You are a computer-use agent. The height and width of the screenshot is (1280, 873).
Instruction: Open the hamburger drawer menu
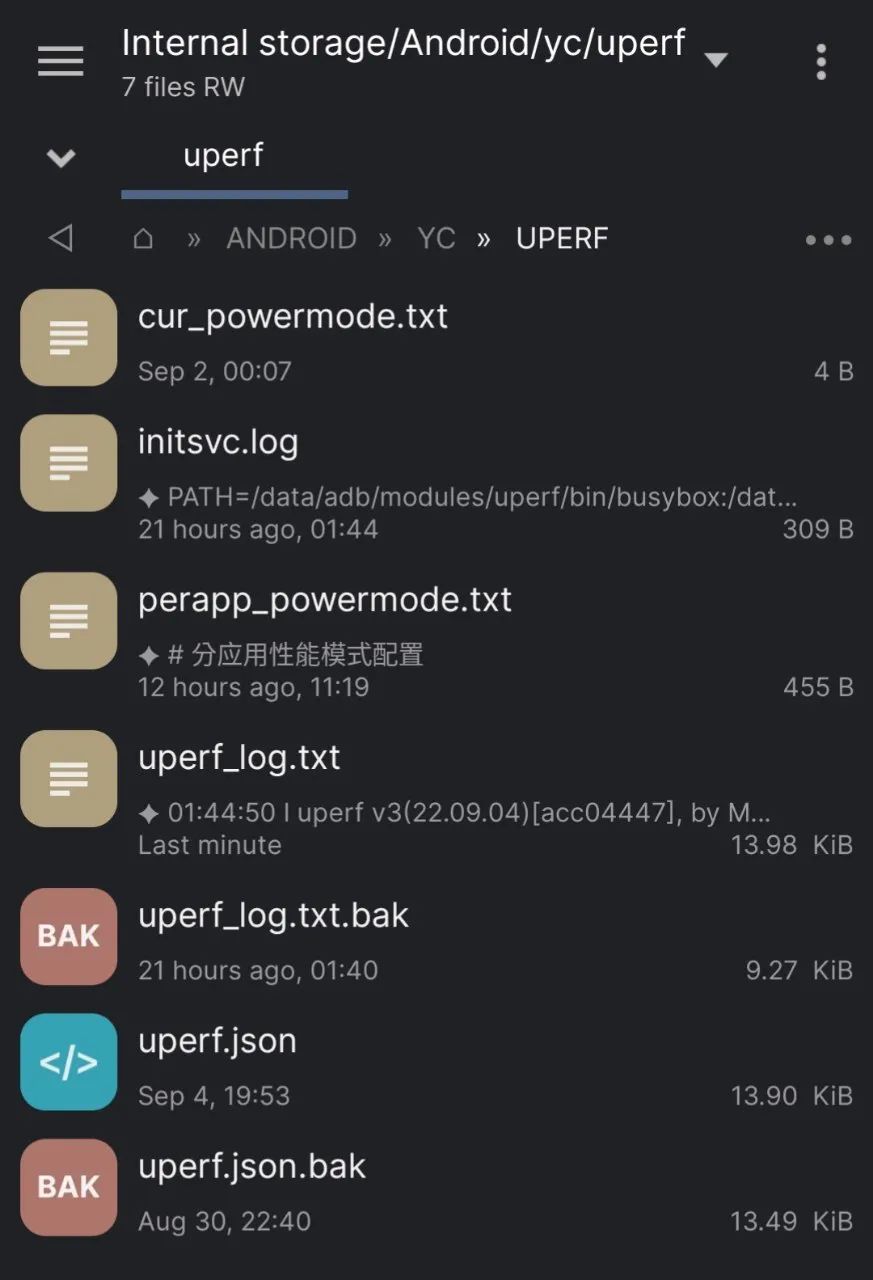coord(61,62)
